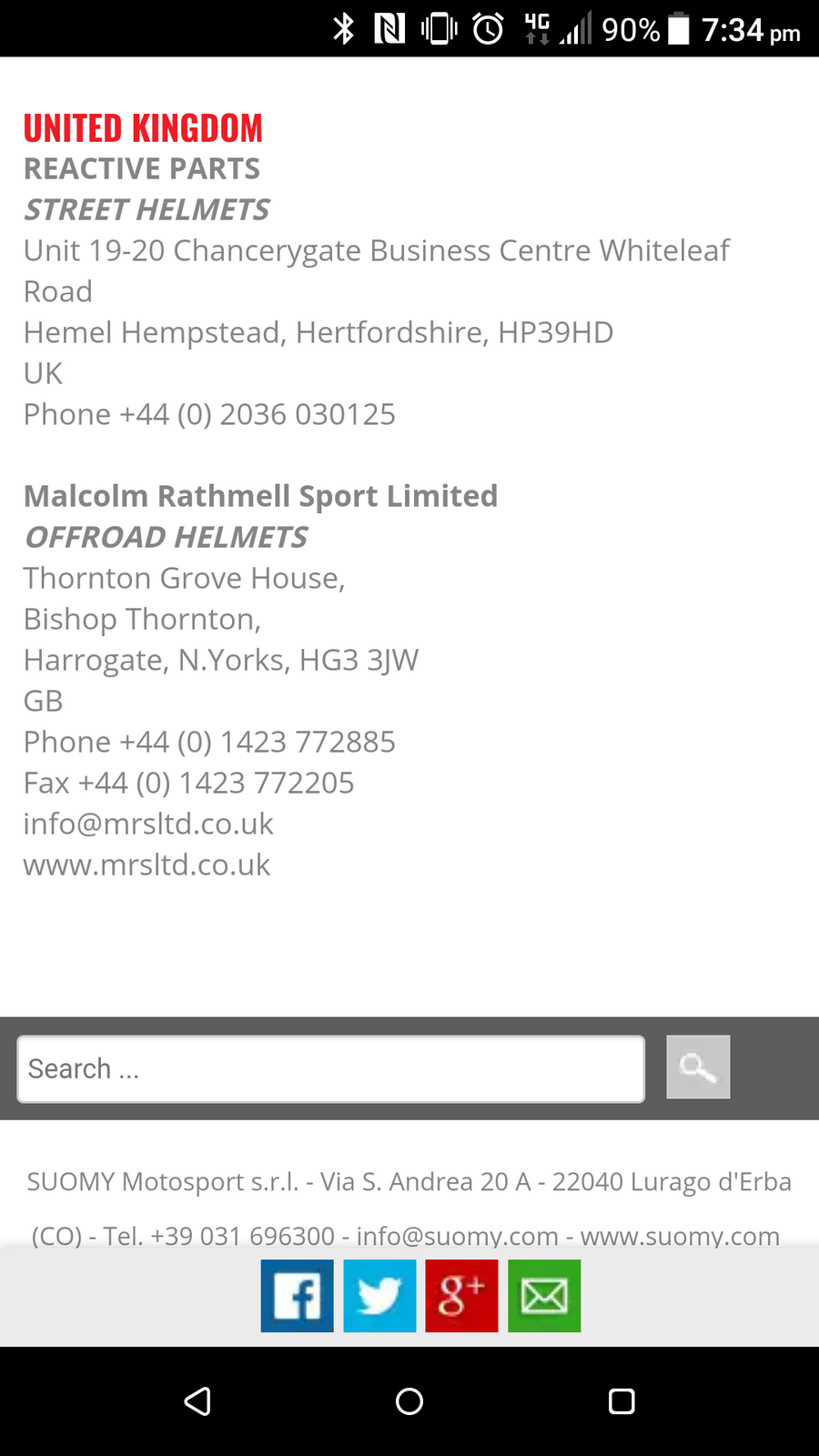Share page on Google Plus

(461, 1296)
